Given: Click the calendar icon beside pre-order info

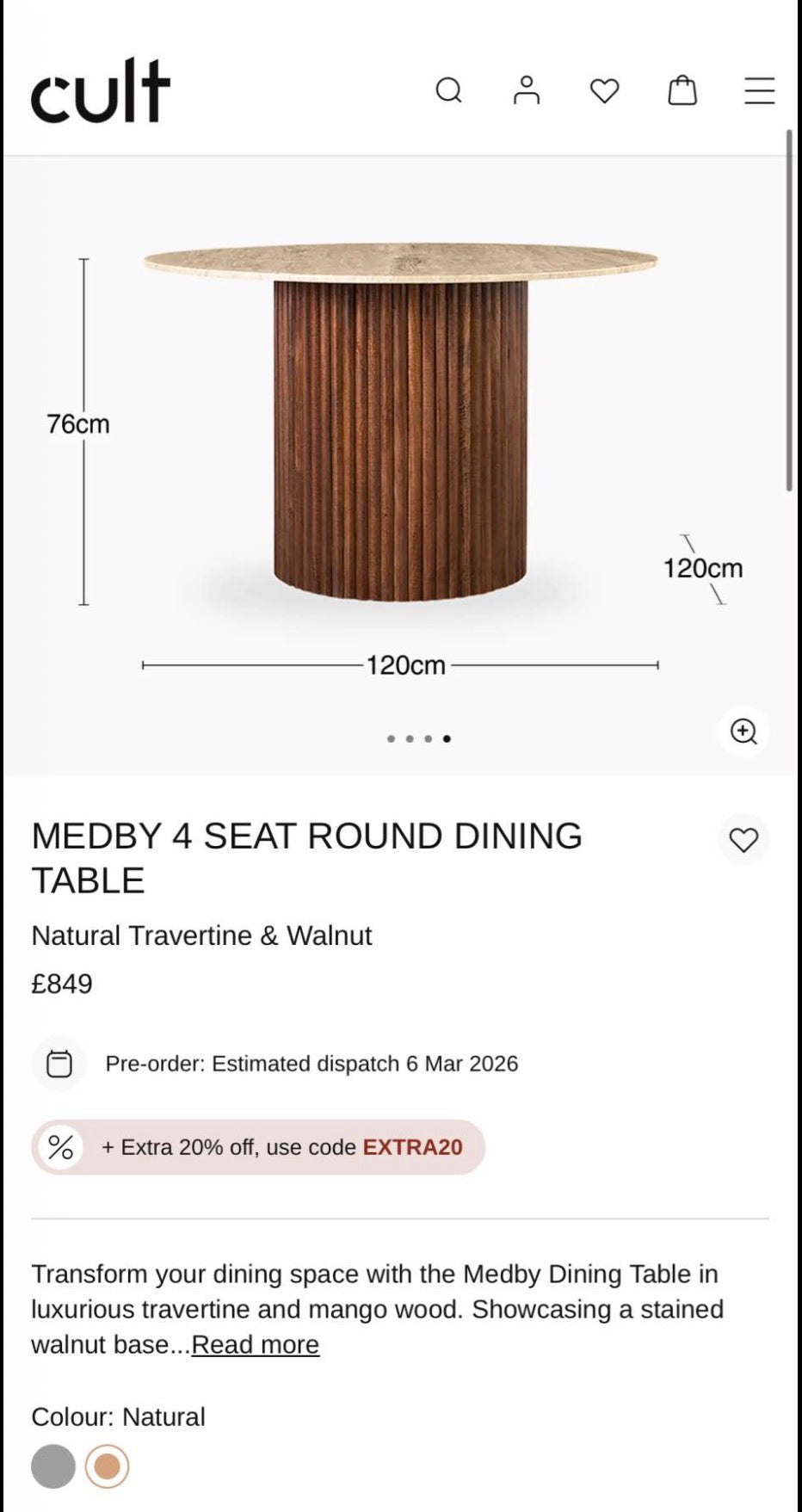Looking at the screenshot, I should pyautogui.click(x=58, y=1064).
